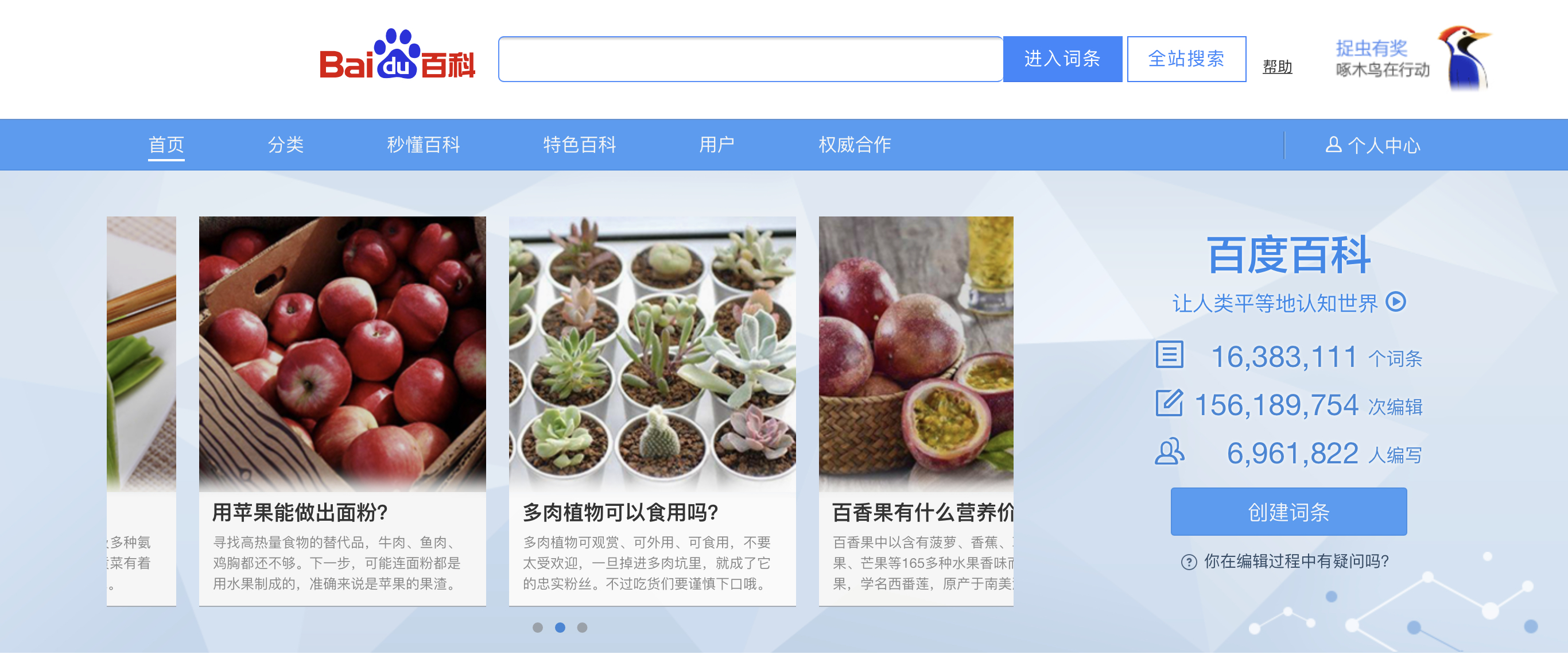Jump to the third carousel page dot
Image resolution: width=1568 pixels, height=654 pixels.
pos(582,628)
